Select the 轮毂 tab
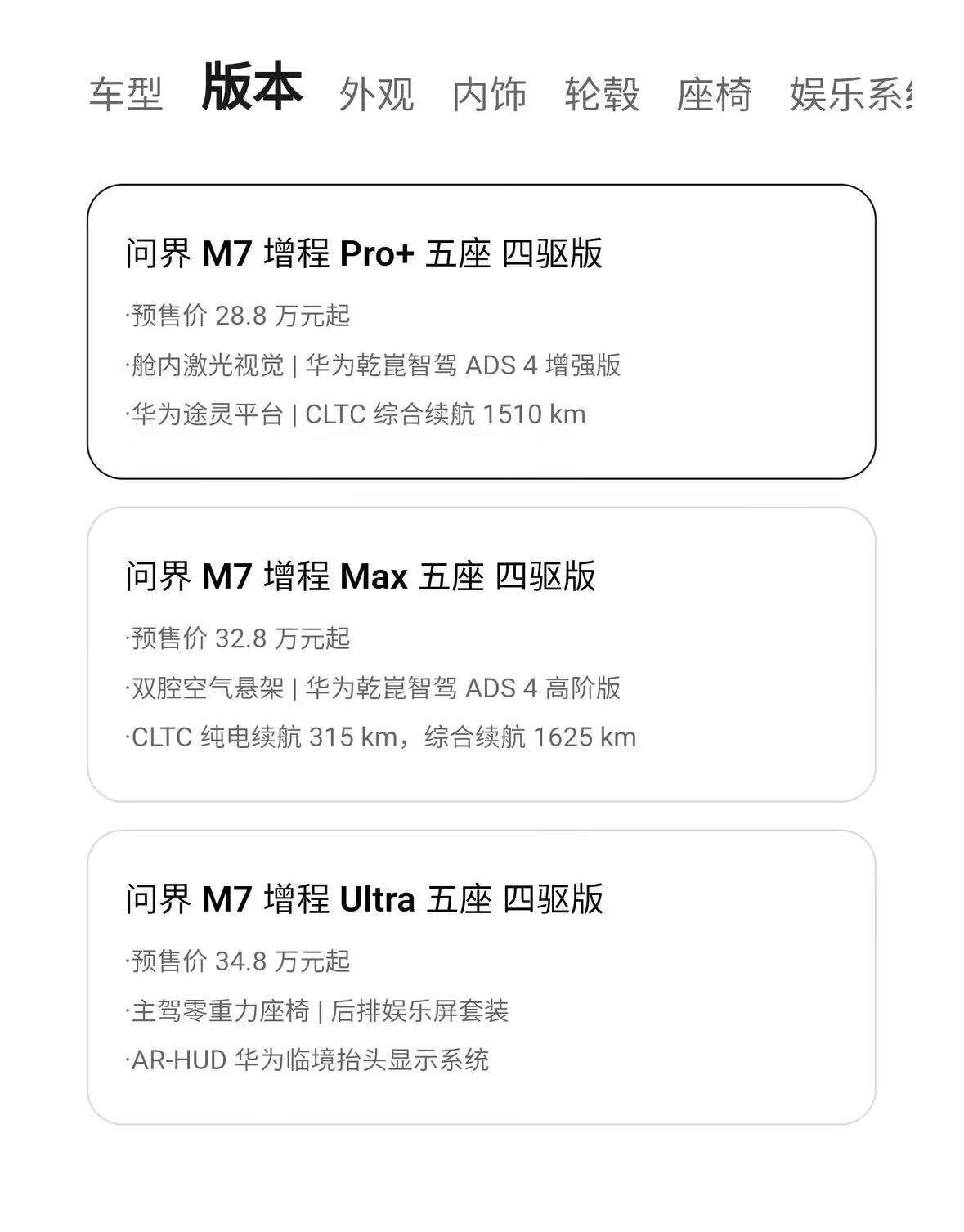The height and width of the screenshot is (1232, 964). click(x=601, y=94)
